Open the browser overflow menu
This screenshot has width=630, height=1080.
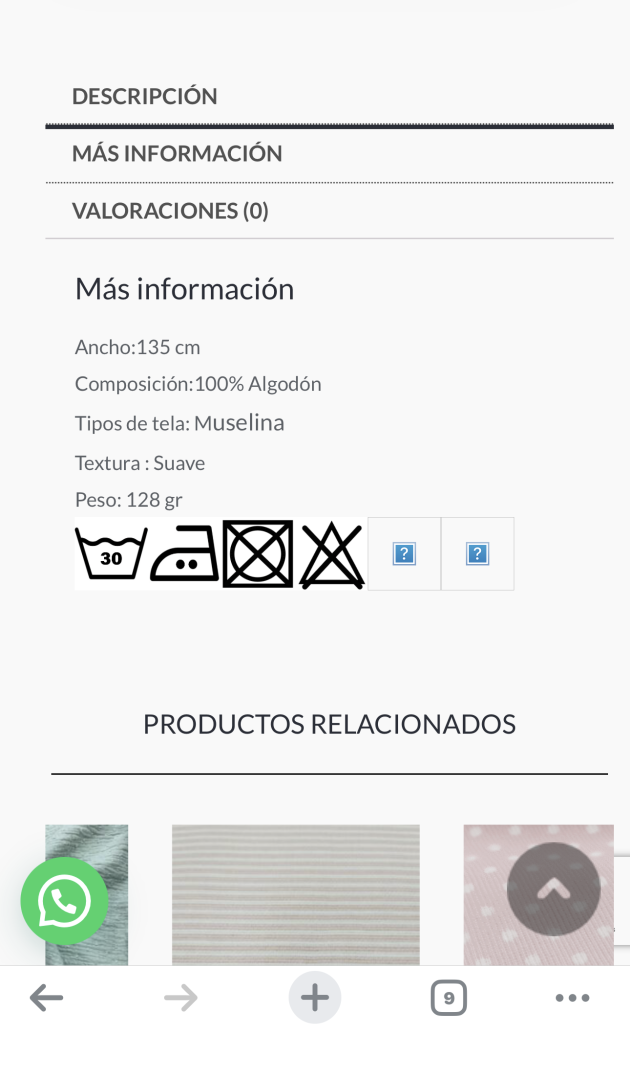[572, 997]
